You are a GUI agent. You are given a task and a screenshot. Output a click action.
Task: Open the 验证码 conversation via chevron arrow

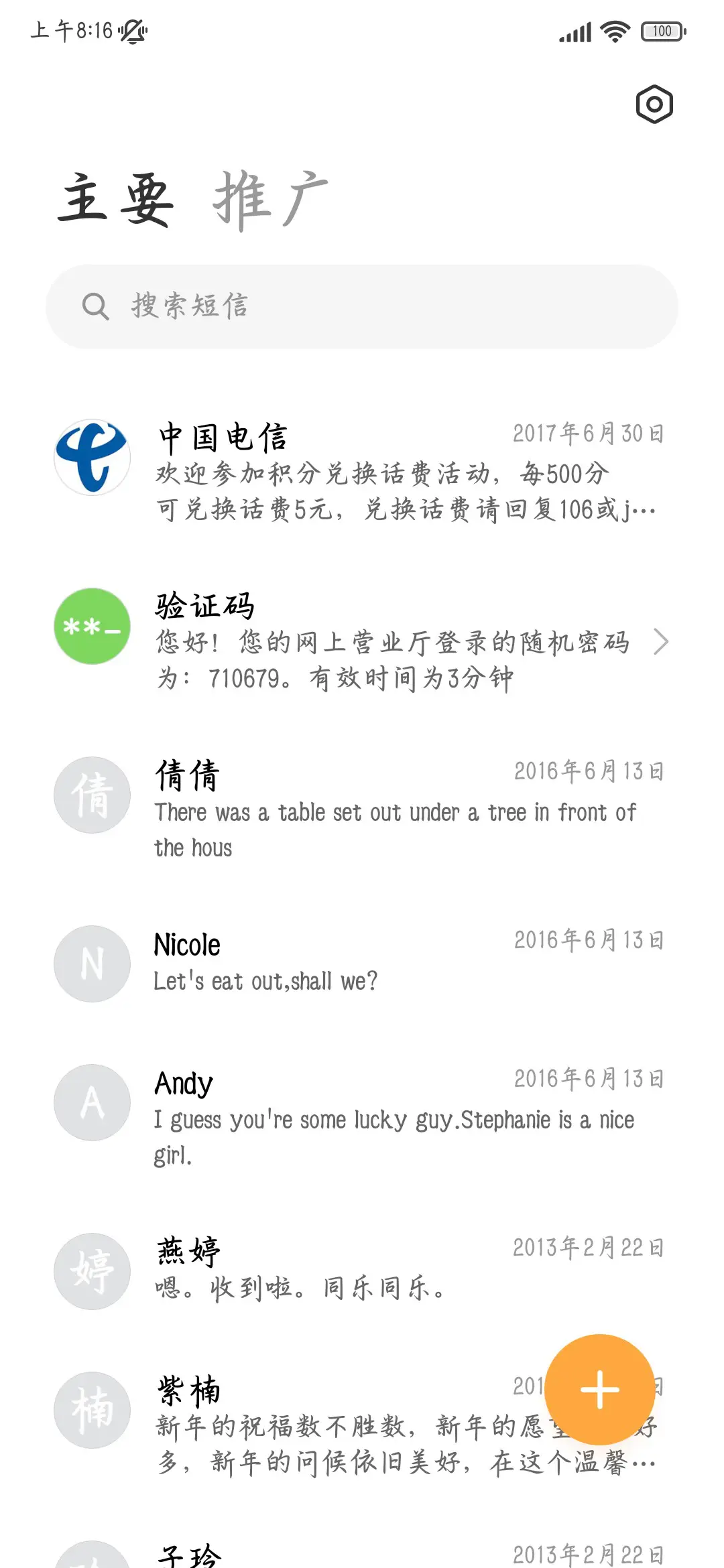click(662, 642)
